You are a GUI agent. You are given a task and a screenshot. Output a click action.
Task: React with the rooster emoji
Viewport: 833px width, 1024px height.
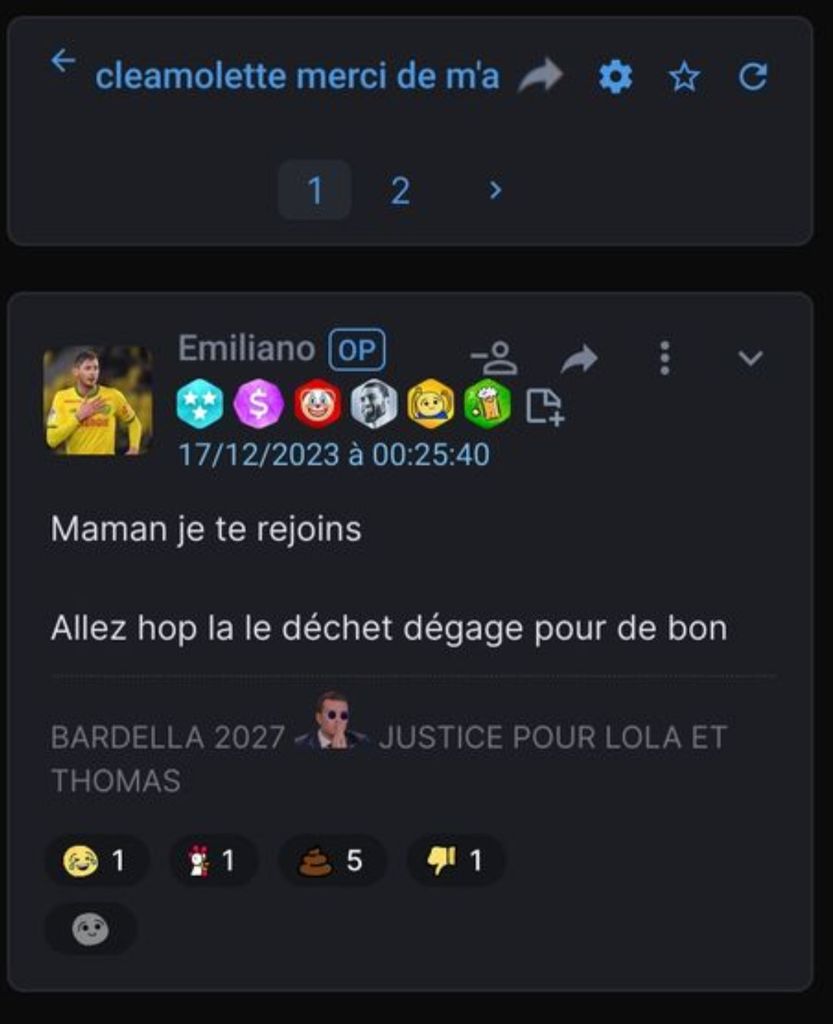(x=212, y=861)
